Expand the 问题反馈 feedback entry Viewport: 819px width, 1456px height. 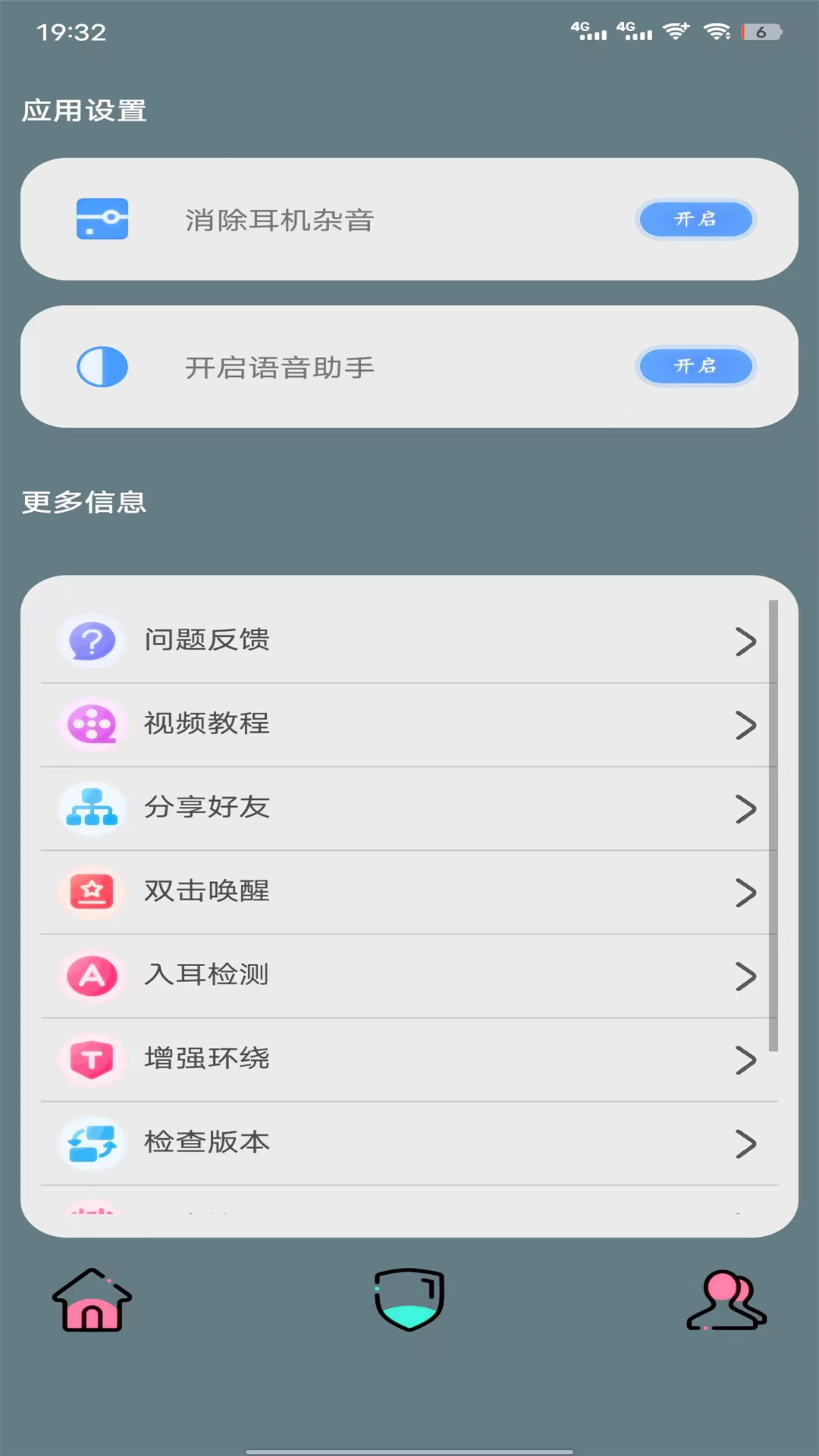tap(747, 641)
